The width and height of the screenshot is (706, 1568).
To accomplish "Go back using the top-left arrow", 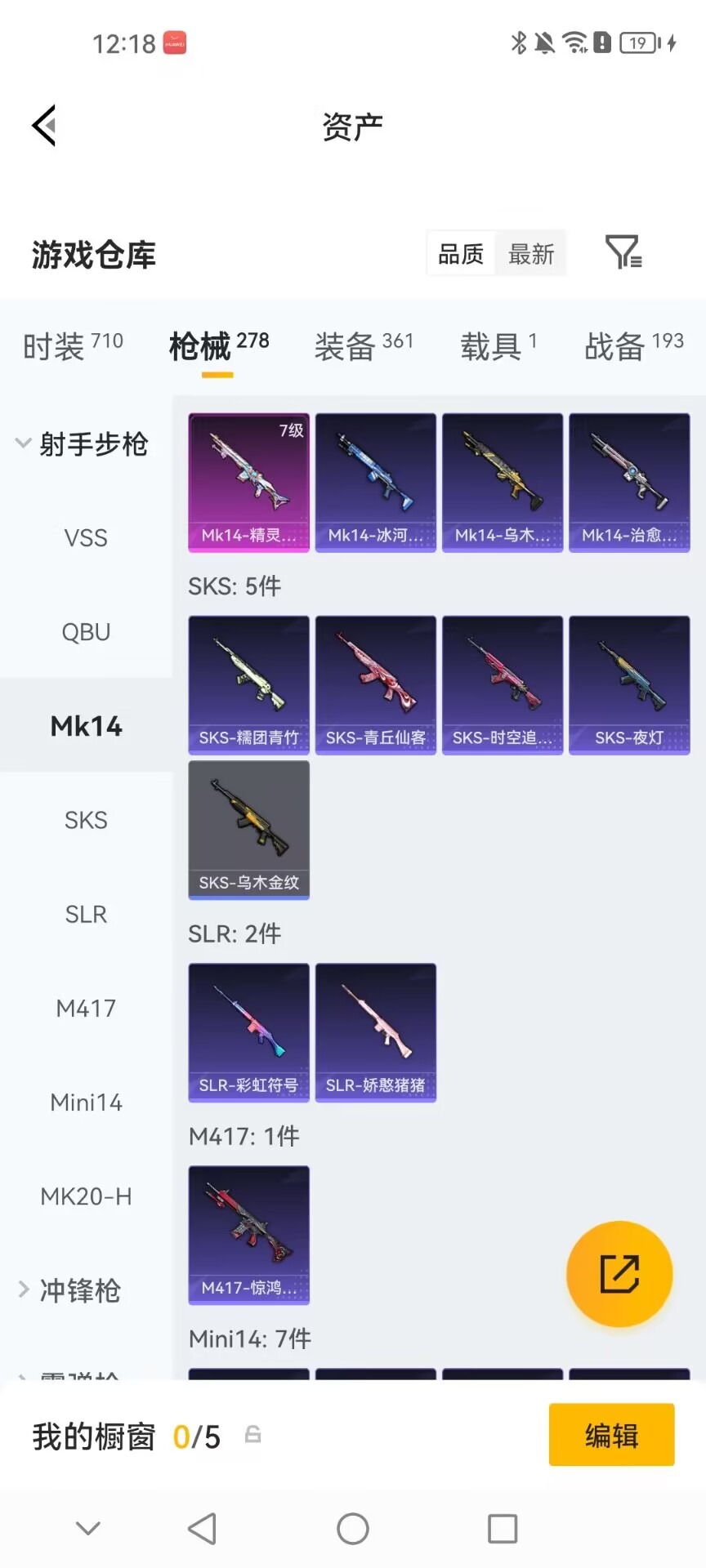I will [x=44, y=126].
